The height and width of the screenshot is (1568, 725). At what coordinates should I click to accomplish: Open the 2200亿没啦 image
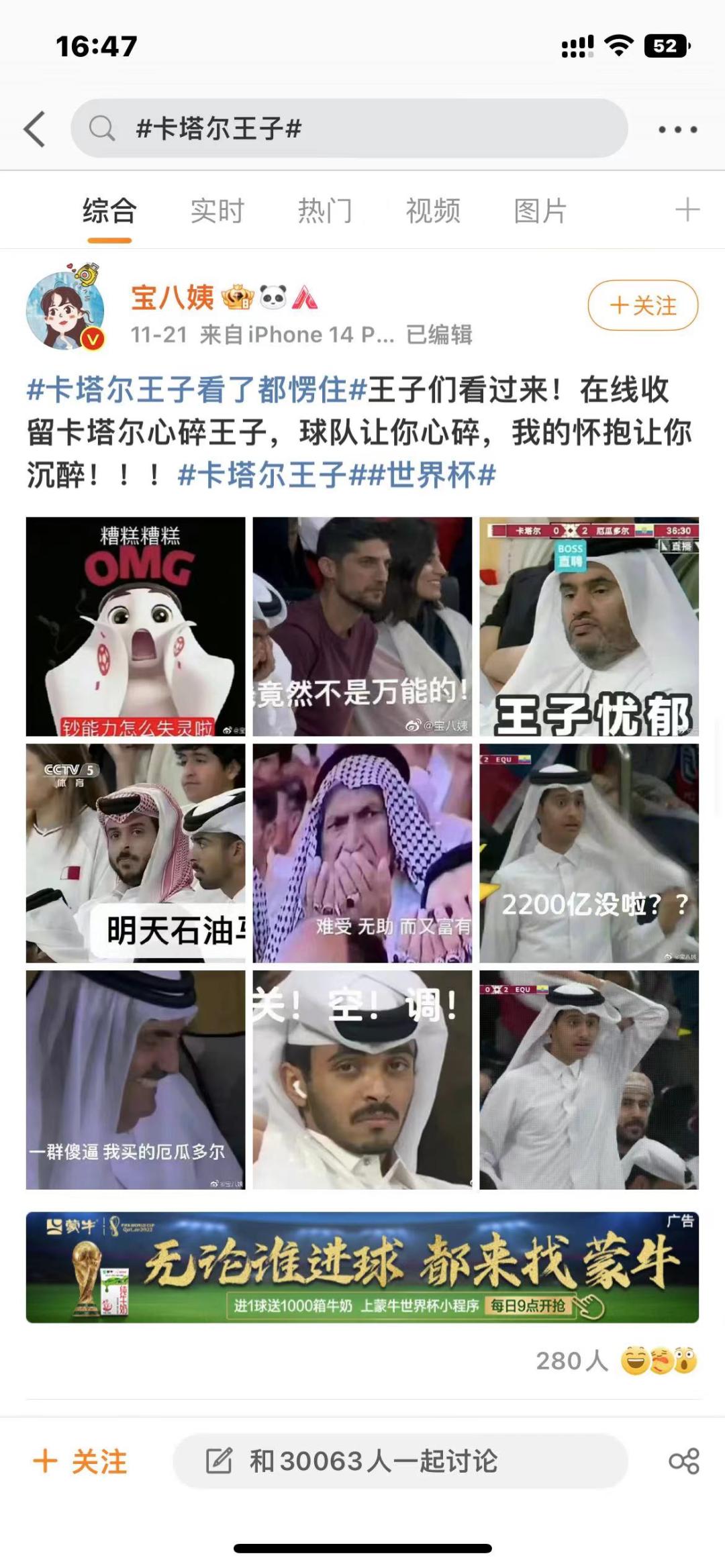tap(589, 853)
